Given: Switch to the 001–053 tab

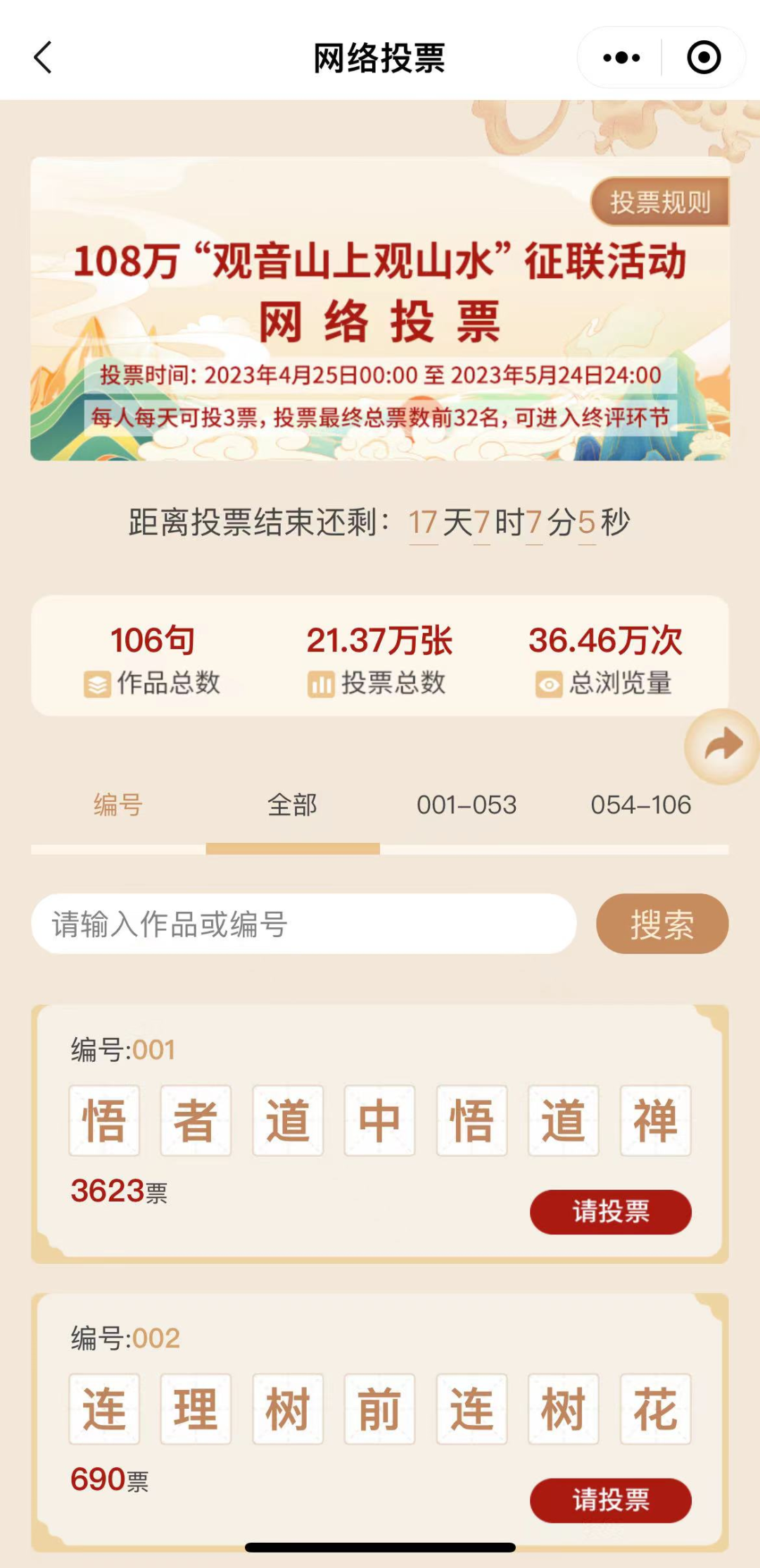Looking at the screenshot, I should [467, 805].
